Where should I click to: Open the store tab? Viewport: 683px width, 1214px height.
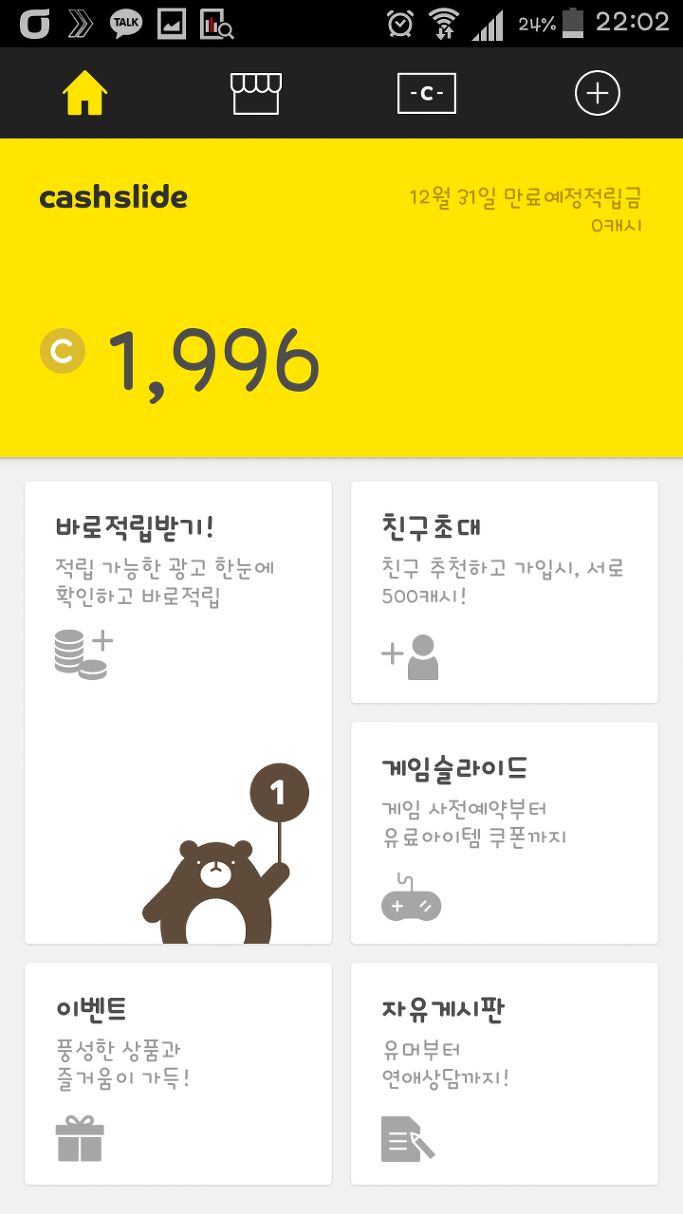pyautogui.click(x=256, y=94)
